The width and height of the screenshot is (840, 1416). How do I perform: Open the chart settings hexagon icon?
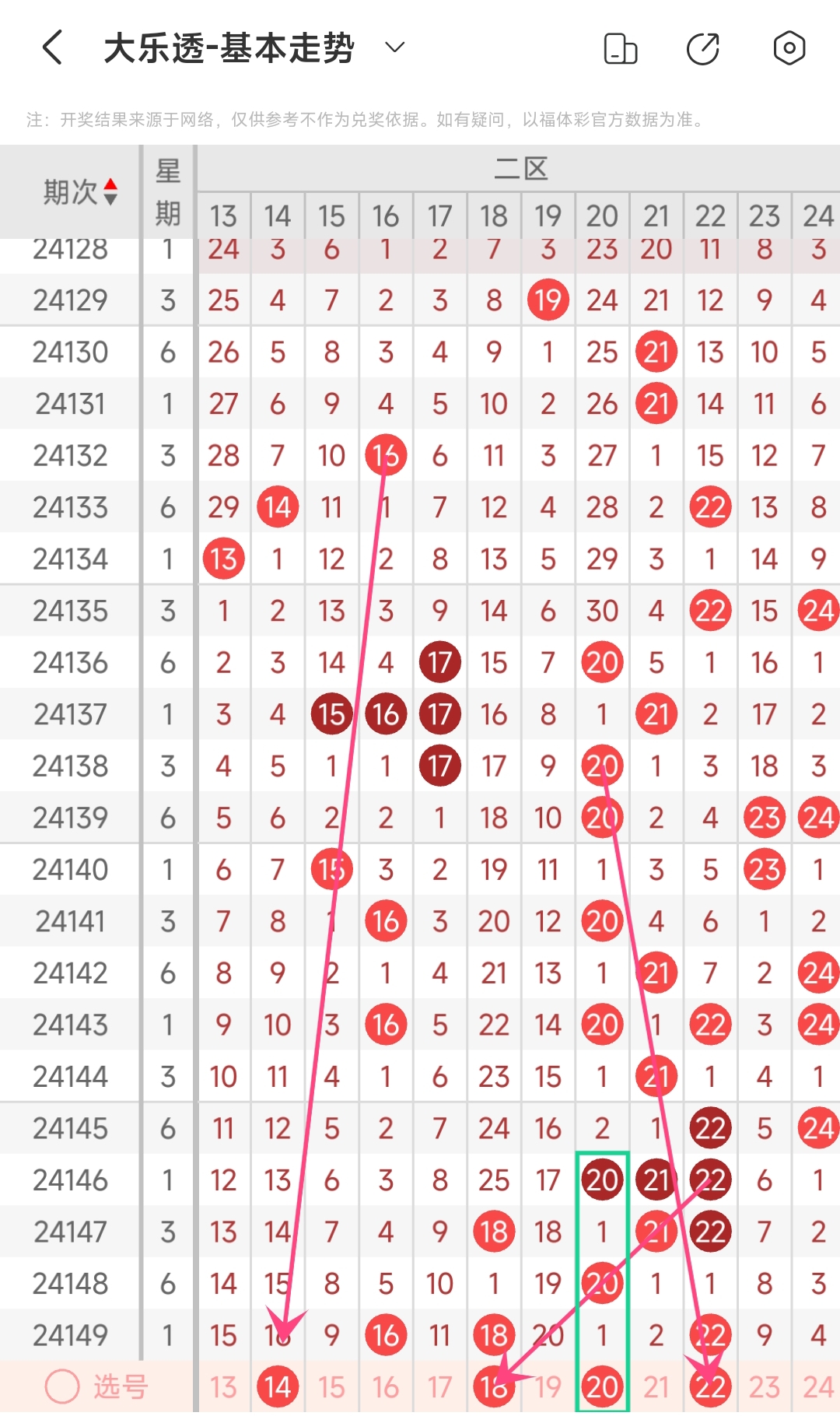pyautogui.click(x=789, y=48)
